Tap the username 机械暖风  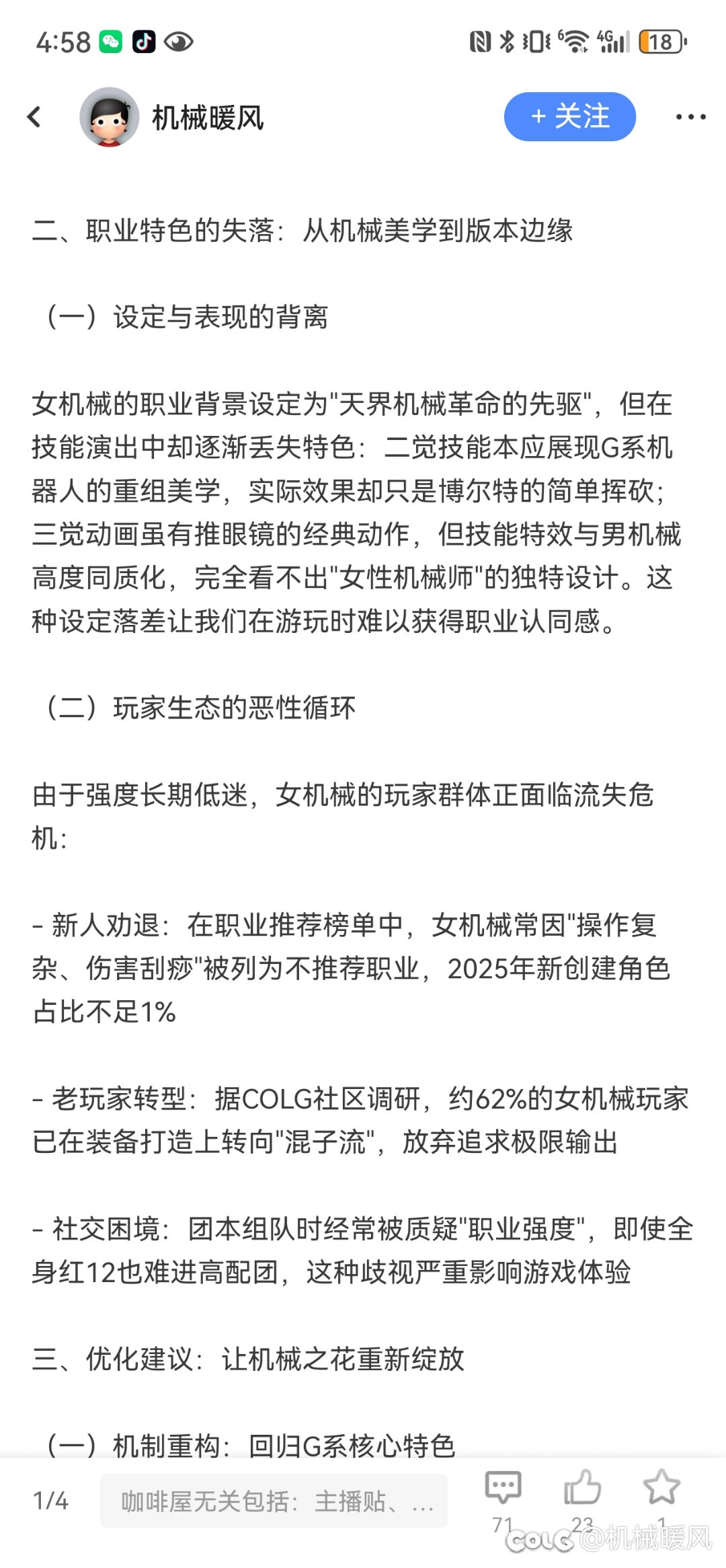pyautogui.click(x=207, y=116)
